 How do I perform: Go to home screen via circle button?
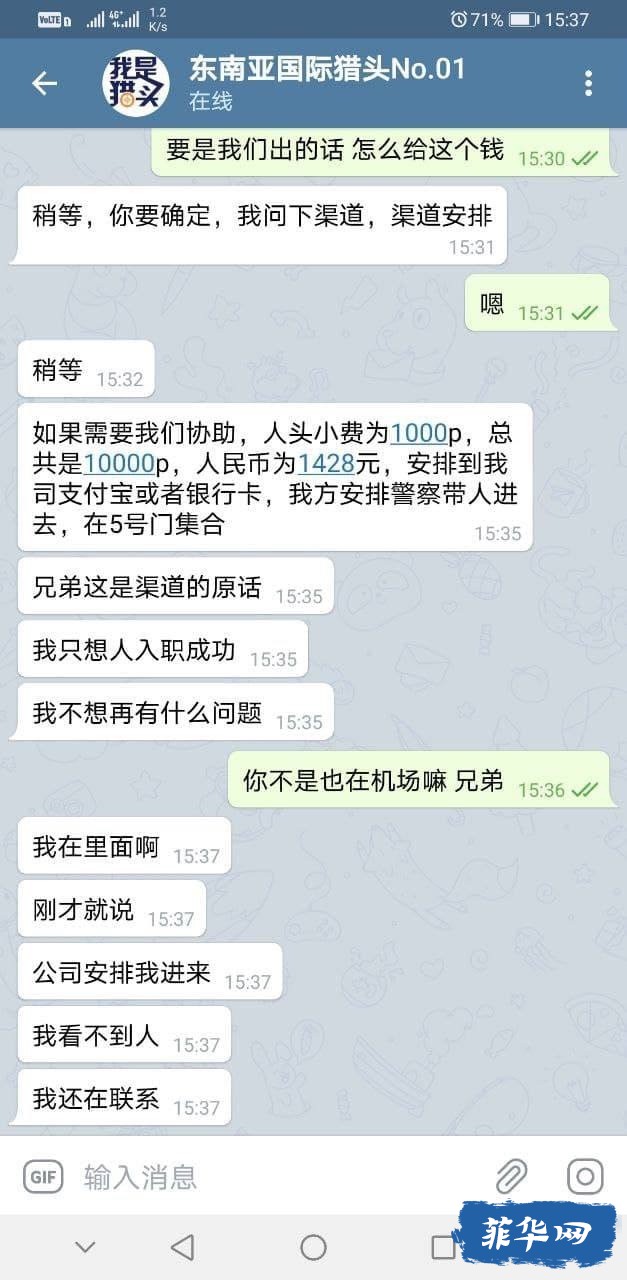pos(313,1247)
